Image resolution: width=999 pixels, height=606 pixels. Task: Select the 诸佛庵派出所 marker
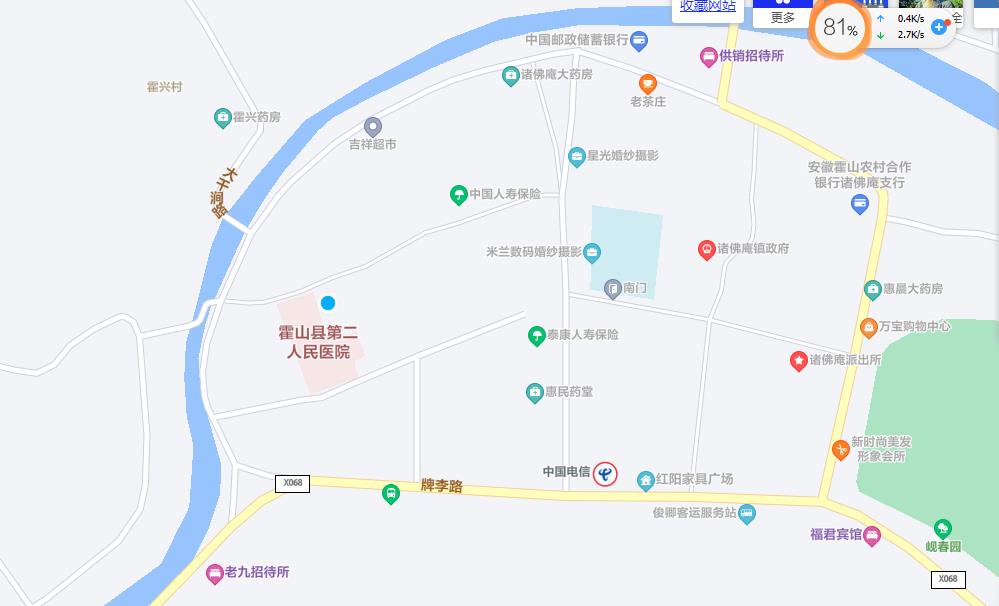click(x=798, y=360)
